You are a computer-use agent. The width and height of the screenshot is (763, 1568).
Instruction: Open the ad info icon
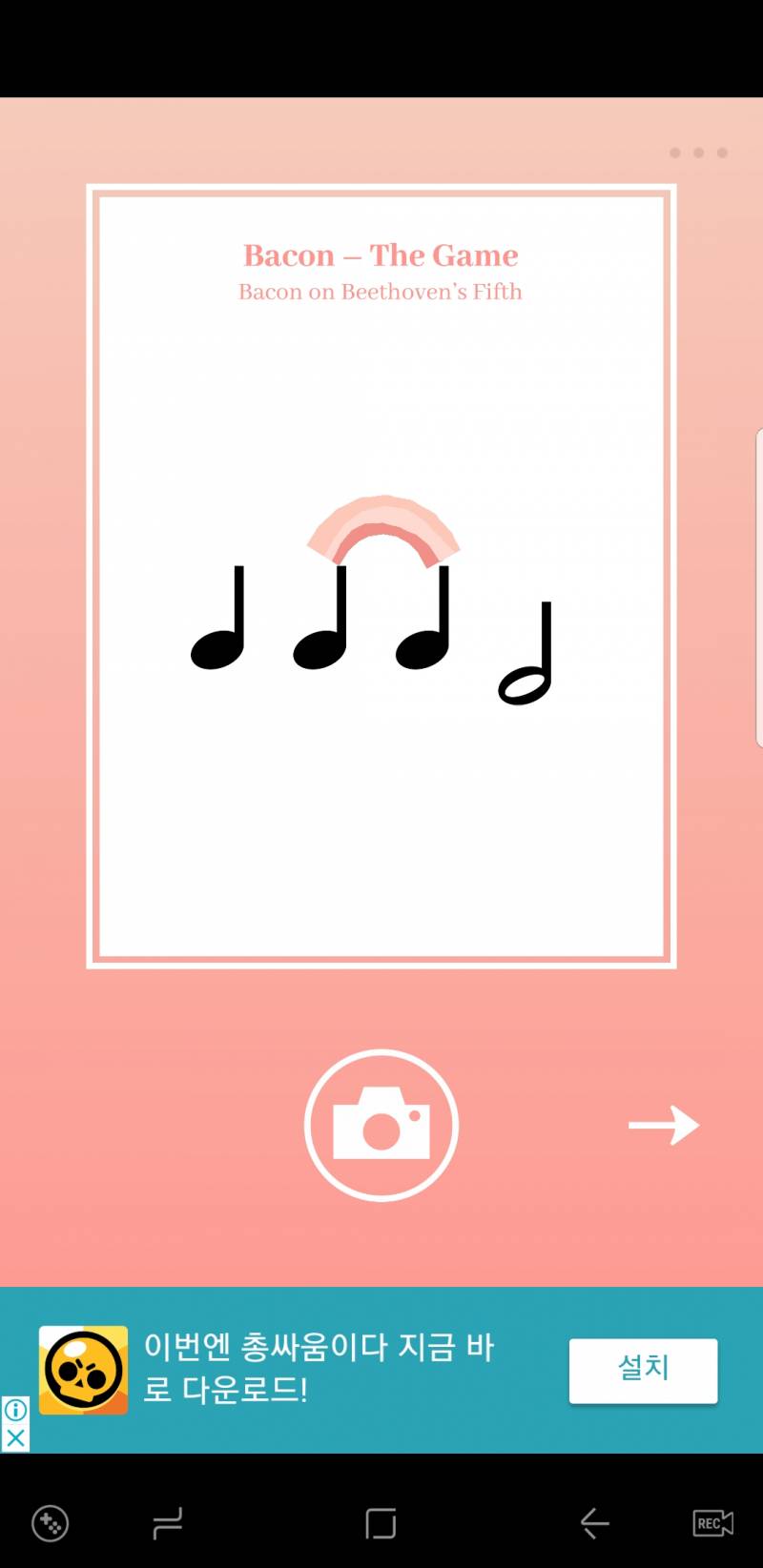pyautogui.click(x=15, y=1410)
